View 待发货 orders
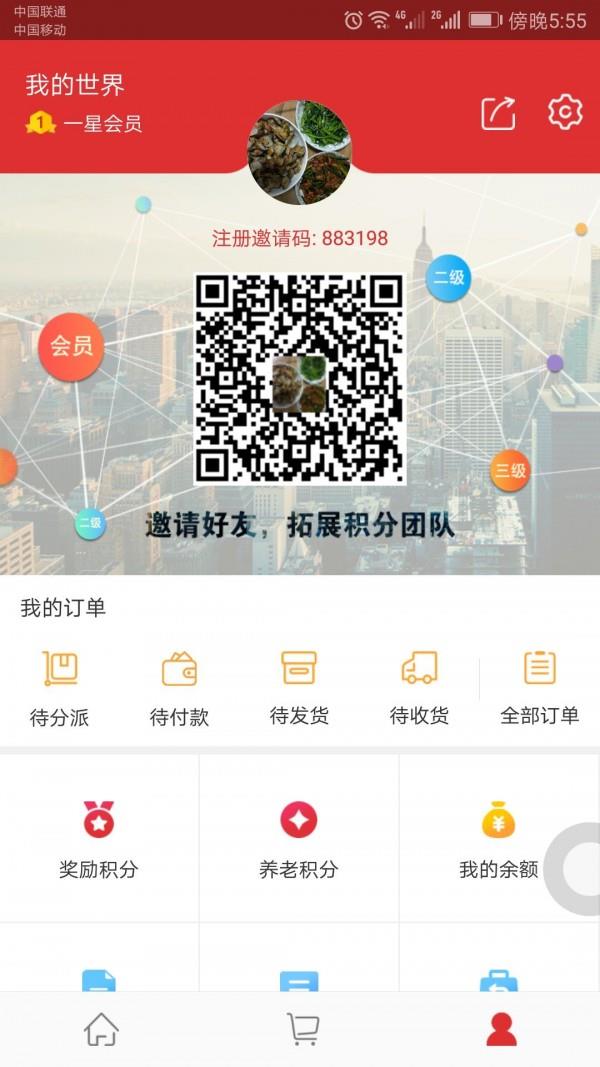Screen dimensions: 600x1067 click(x=299, y=687)
